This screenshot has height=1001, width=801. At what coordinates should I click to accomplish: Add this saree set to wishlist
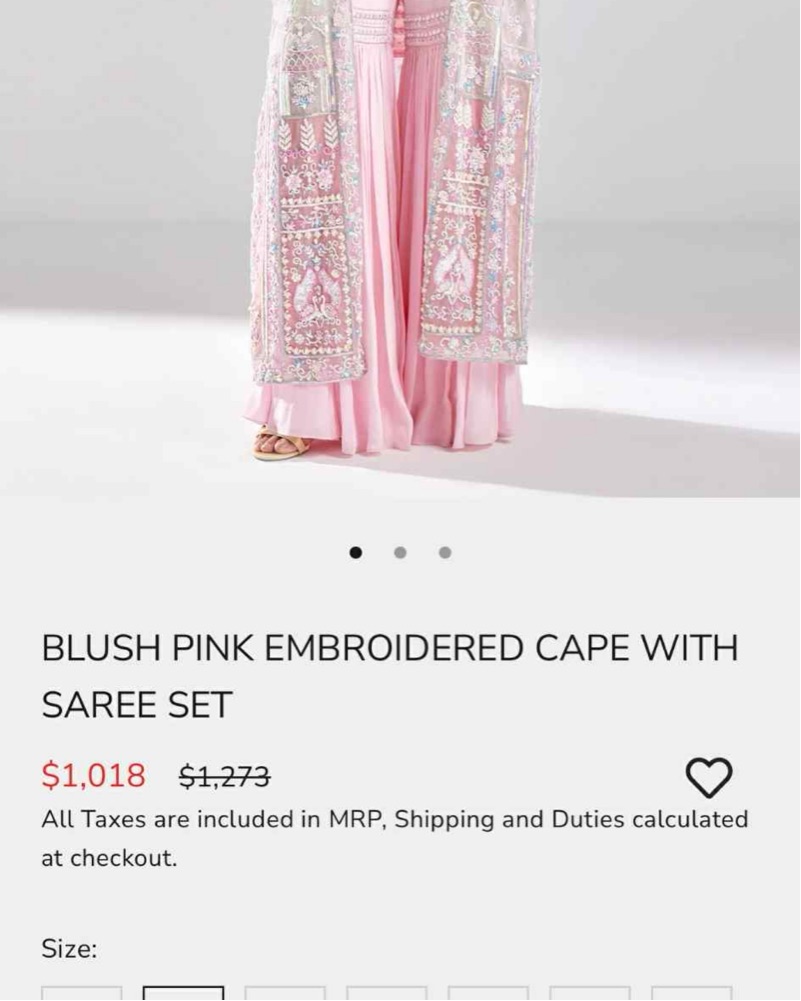708,777
